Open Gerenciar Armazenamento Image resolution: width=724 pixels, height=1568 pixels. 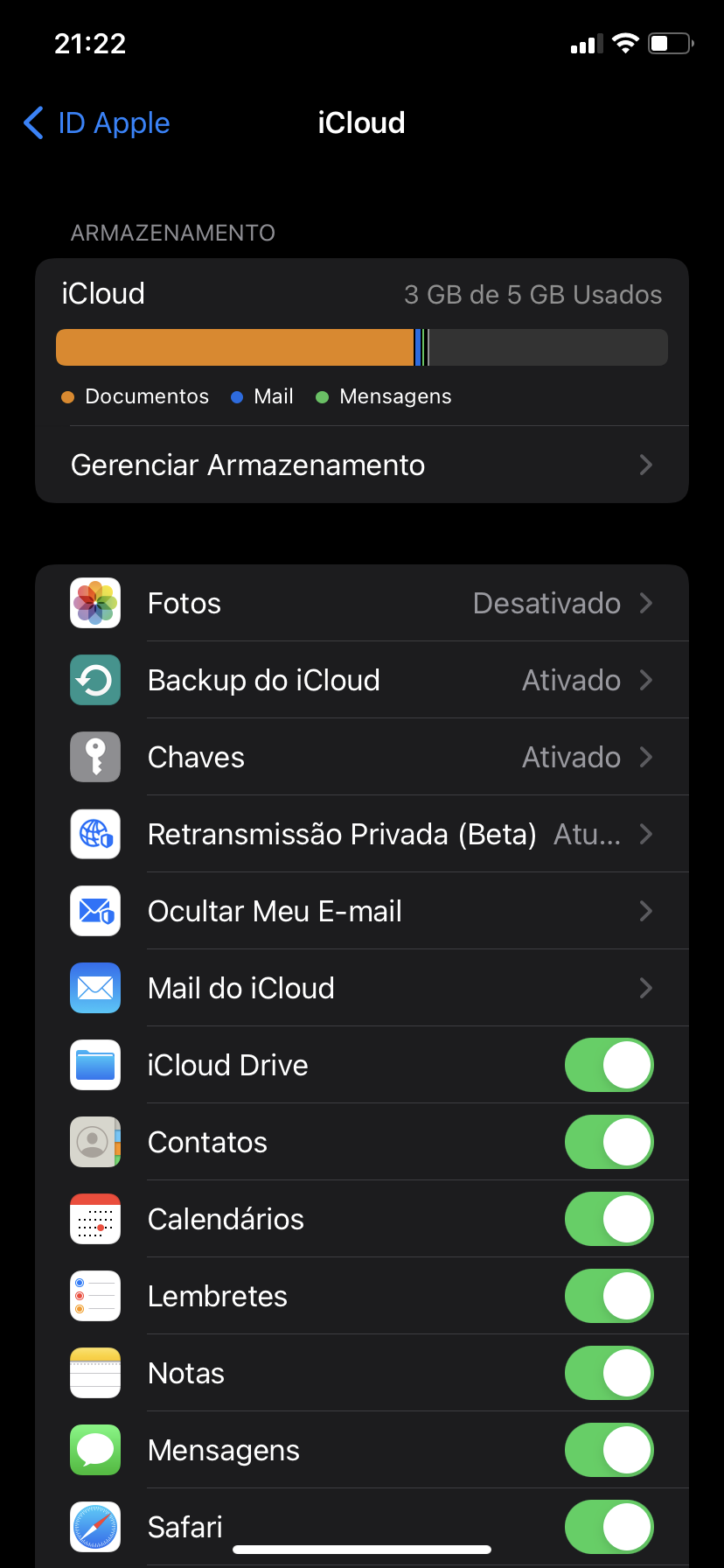pyautogui.click(x=361, y=465)
